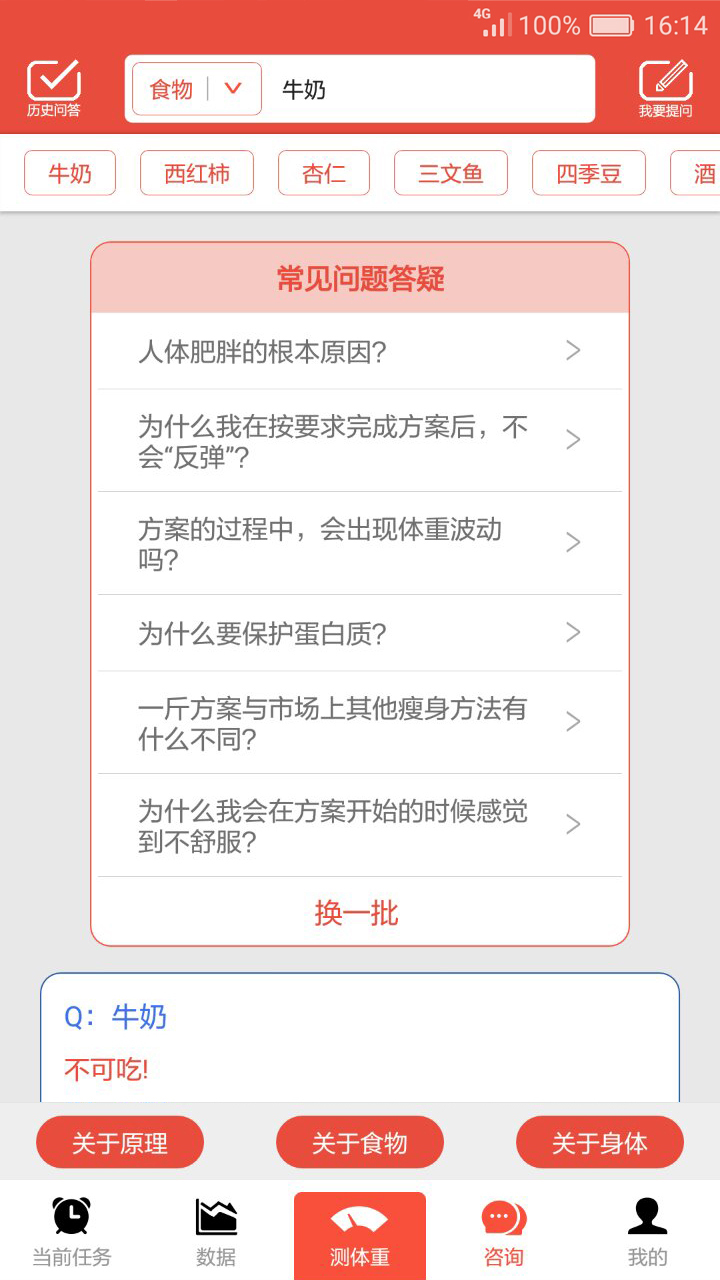Open 历史问答 history
This screenshot has width=720, height=1280.
[54, 89]
